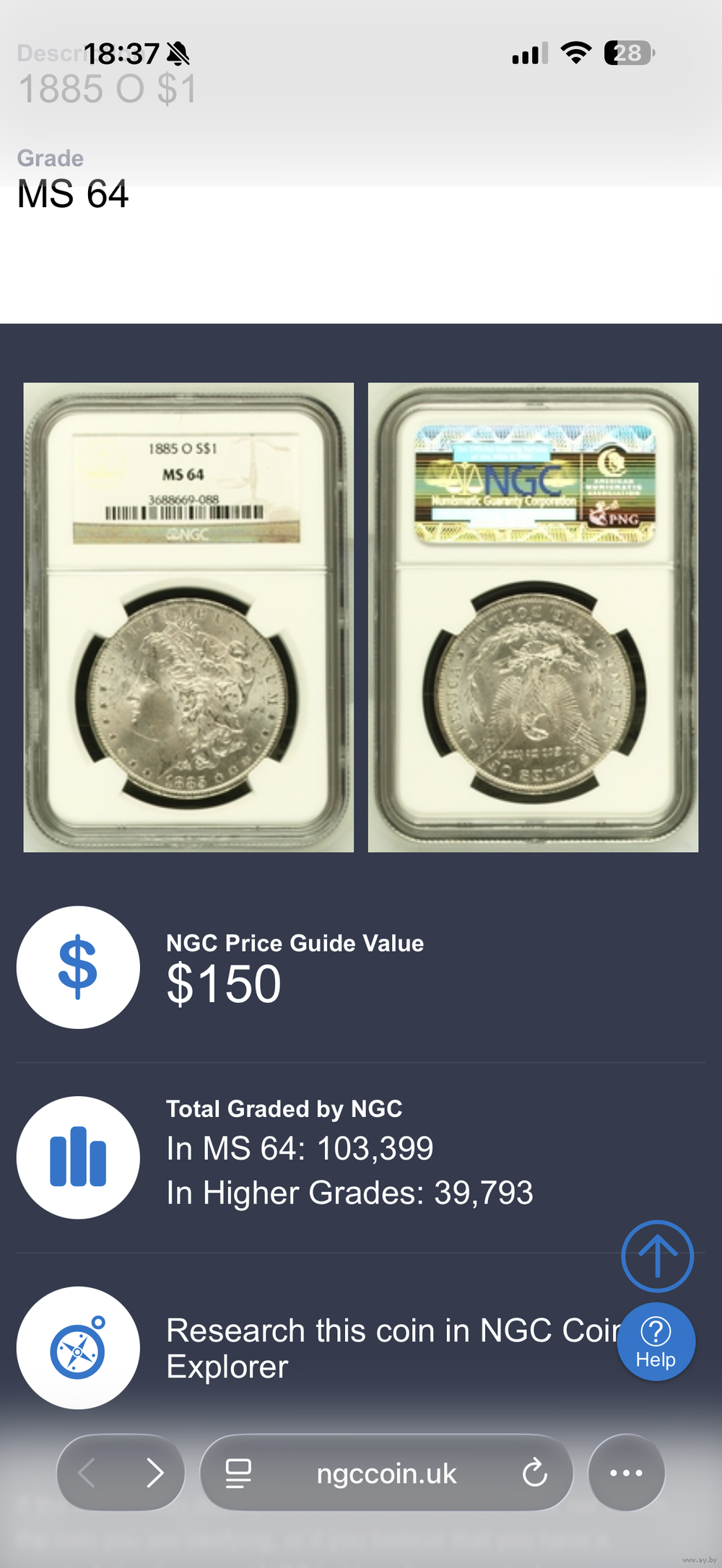Open the coin reverse slab photo
This screenshot has width=722, height=1568.
533,617
